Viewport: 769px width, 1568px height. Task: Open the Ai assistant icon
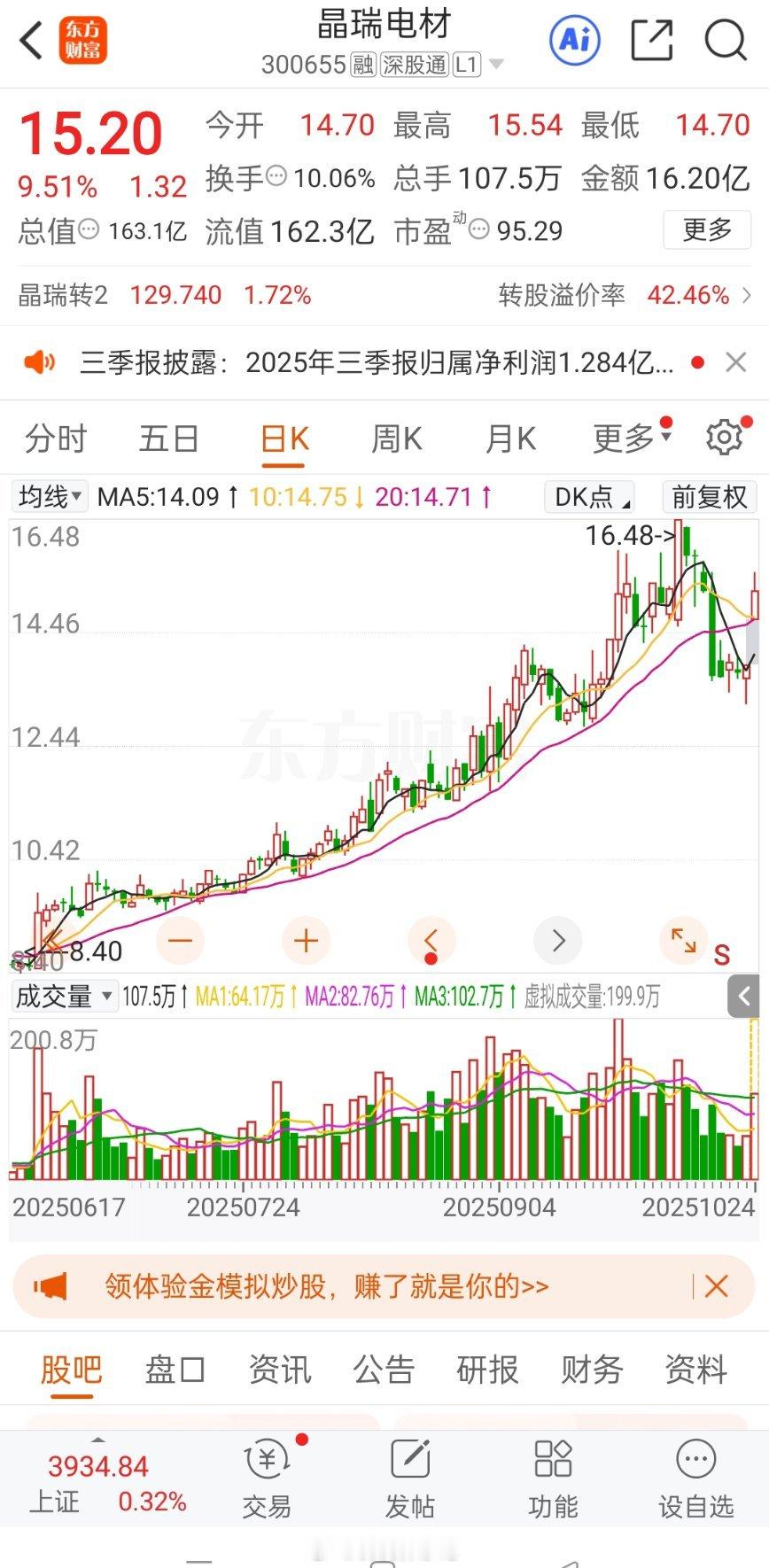575,40
